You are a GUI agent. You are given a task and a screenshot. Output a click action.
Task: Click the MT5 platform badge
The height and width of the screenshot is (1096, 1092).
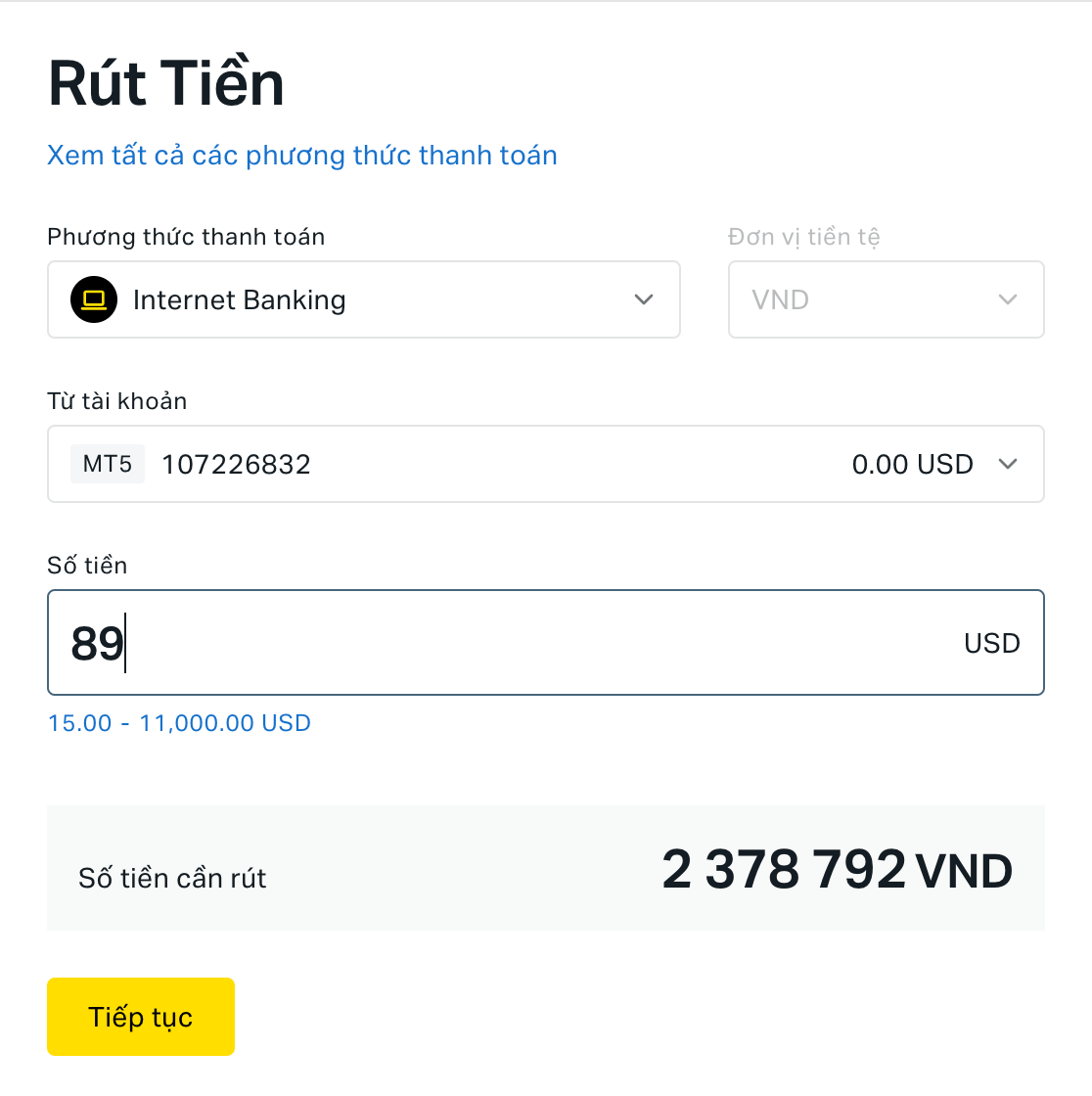coord(107,464)
